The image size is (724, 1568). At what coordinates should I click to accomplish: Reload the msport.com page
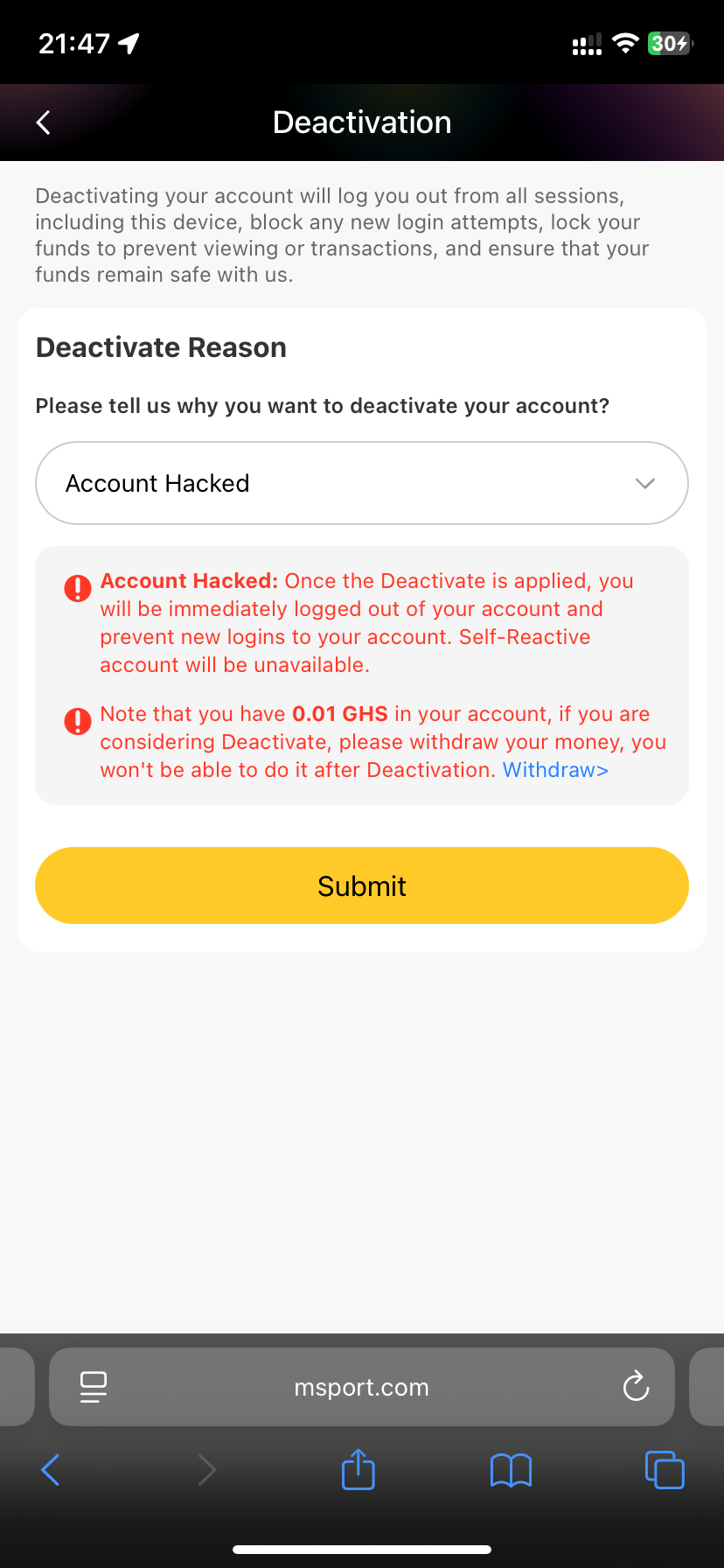pyautogui.click(x=636, y=1387)
